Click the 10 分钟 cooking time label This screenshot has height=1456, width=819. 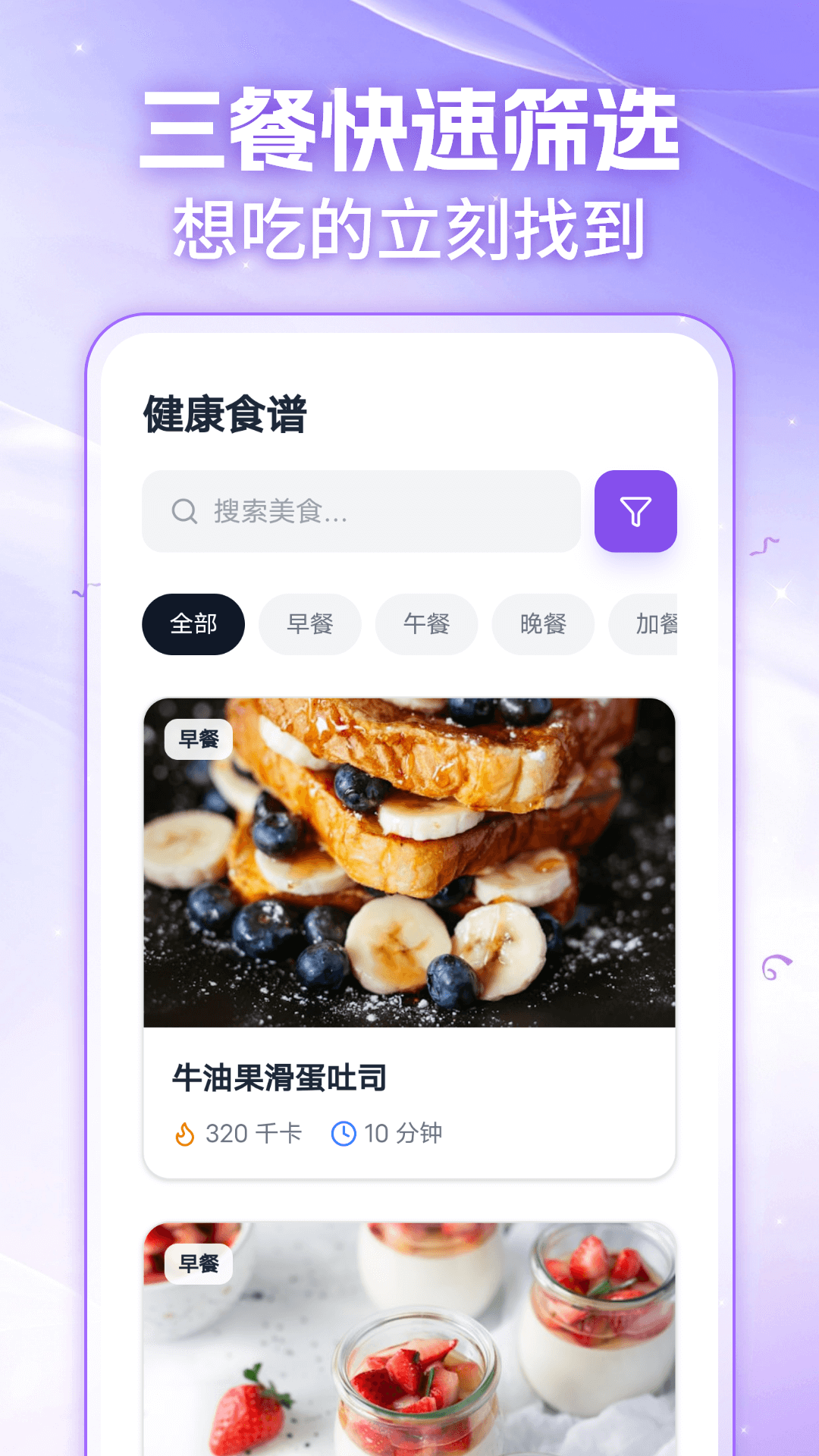click(x=404, y=1133)
